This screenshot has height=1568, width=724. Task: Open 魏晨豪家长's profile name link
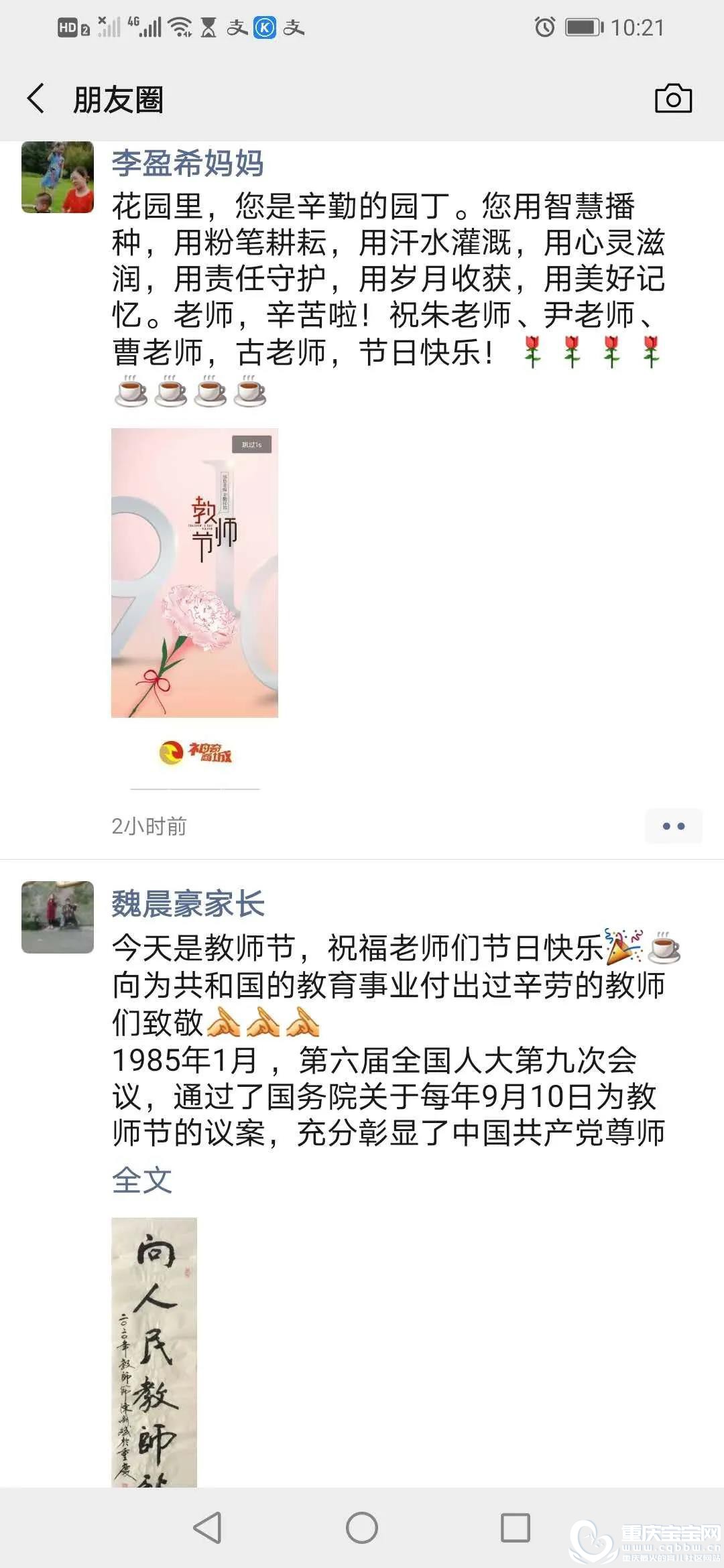[188, 904]
